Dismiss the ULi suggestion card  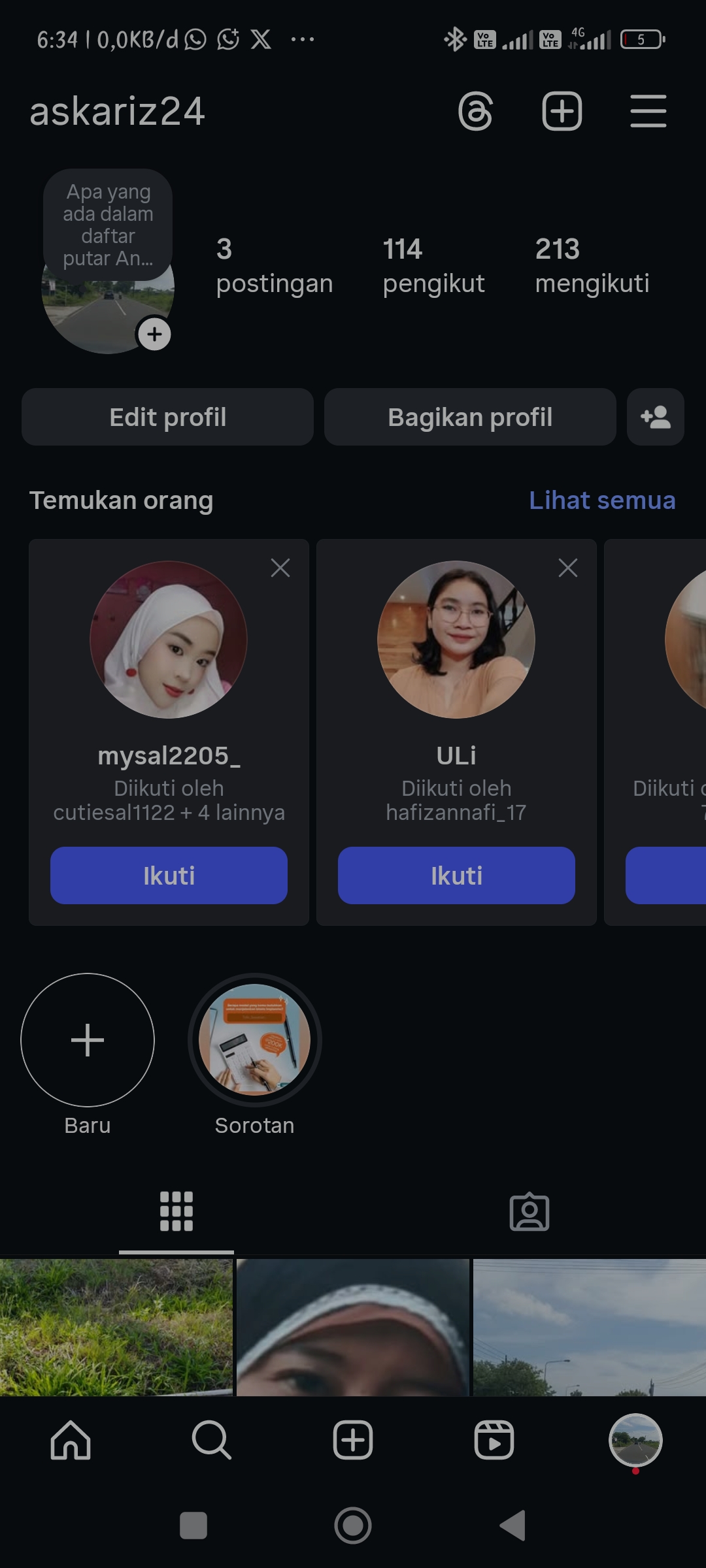tap(568, 568)
